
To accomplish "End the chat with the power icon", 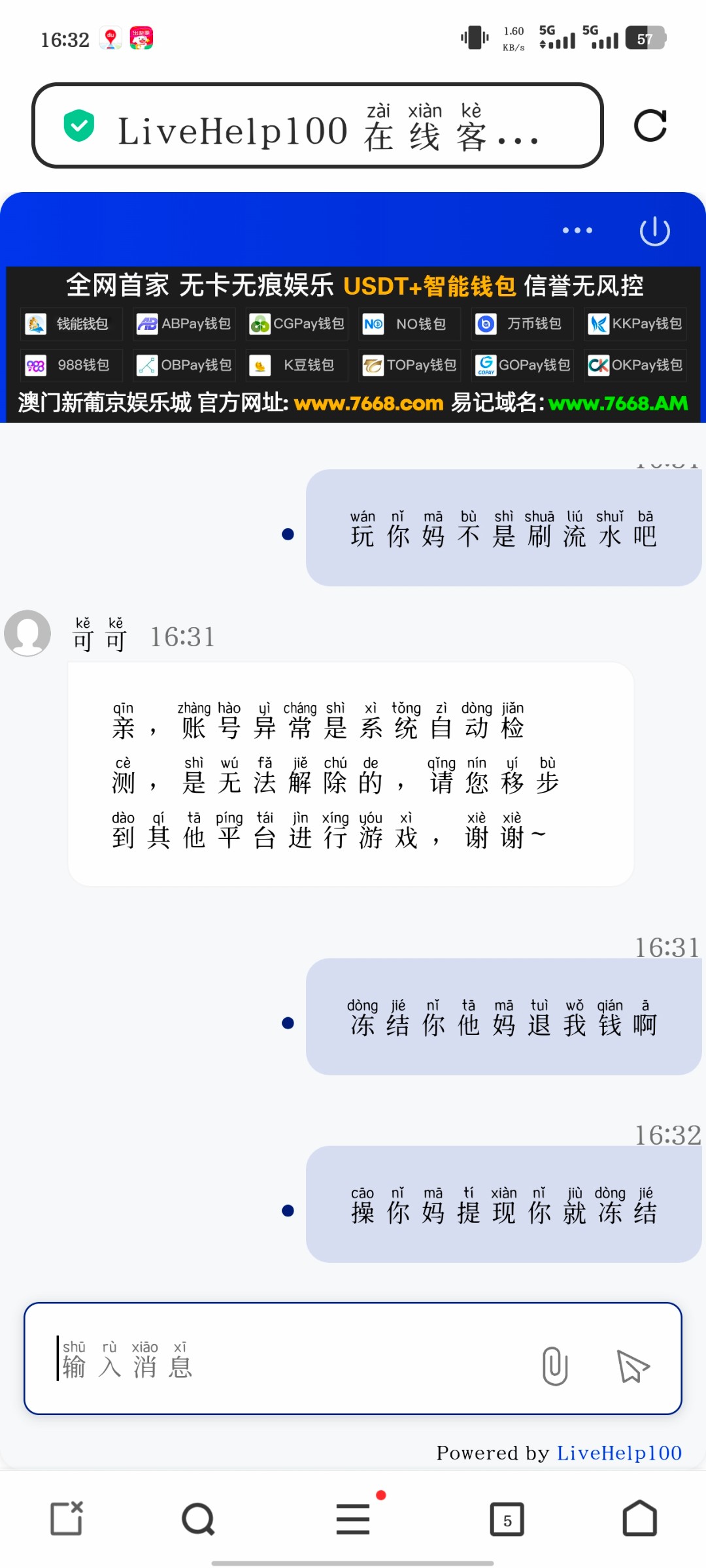I will click(x=654, y=231).
